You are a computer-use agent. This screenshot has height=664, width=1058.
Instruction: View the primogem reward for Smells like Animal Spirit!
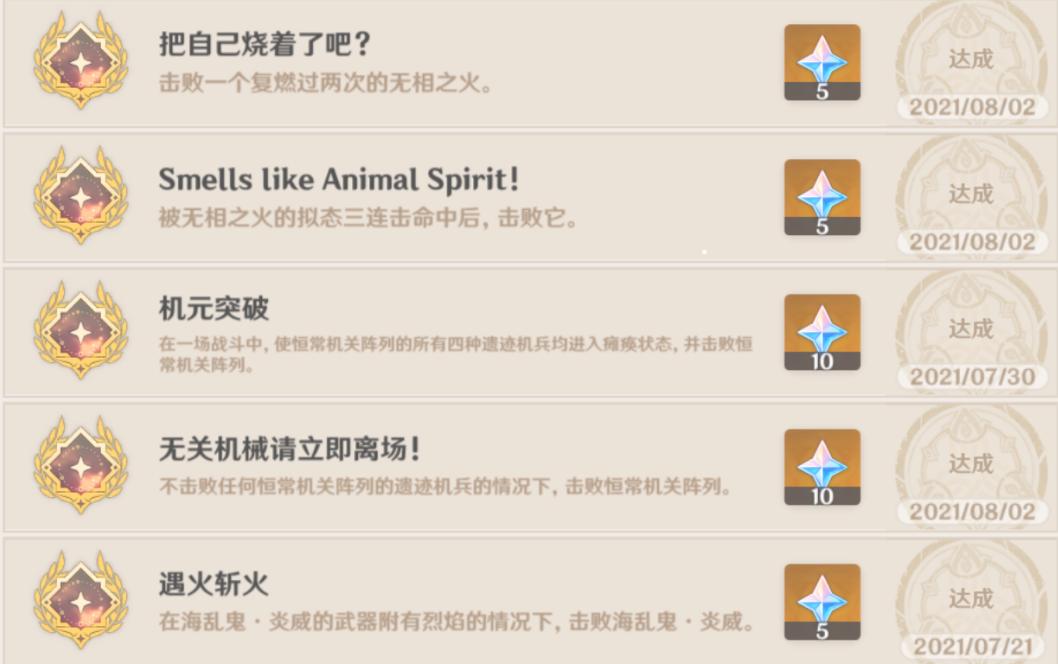pyautogui.click(x=822, y=197)
